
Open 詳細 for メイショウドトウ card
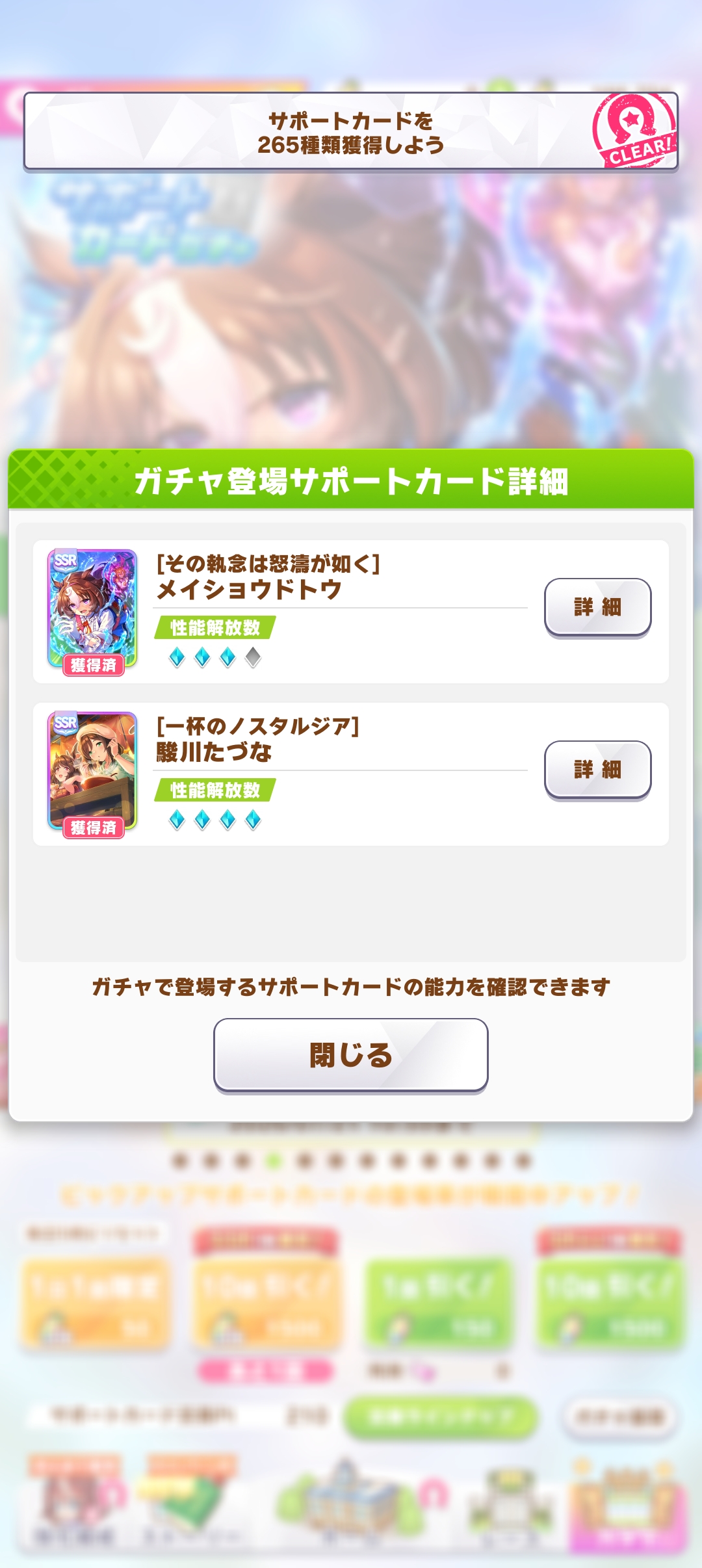point(597,608)
